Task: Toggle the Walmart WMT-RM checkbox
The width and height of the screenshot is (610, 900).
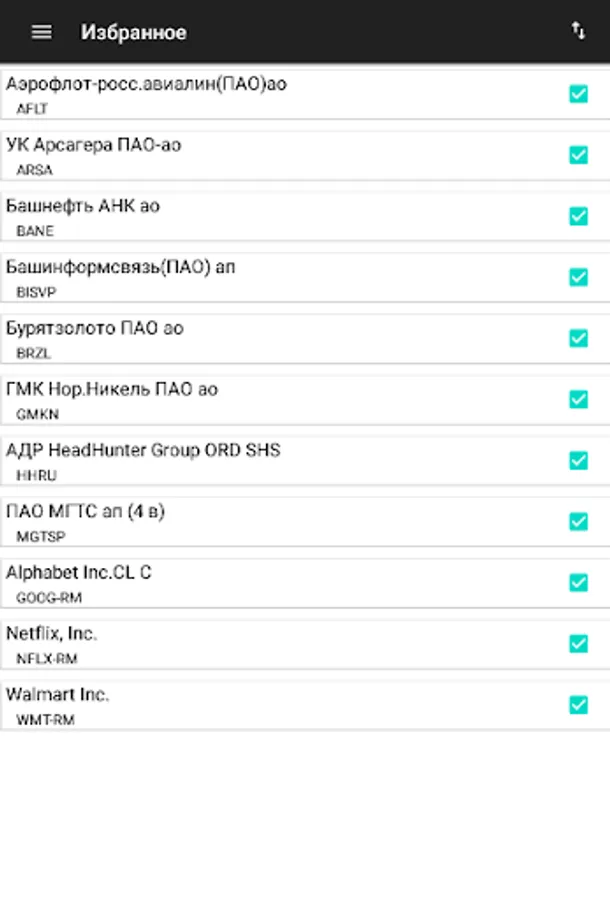Action: click(578, 705)
